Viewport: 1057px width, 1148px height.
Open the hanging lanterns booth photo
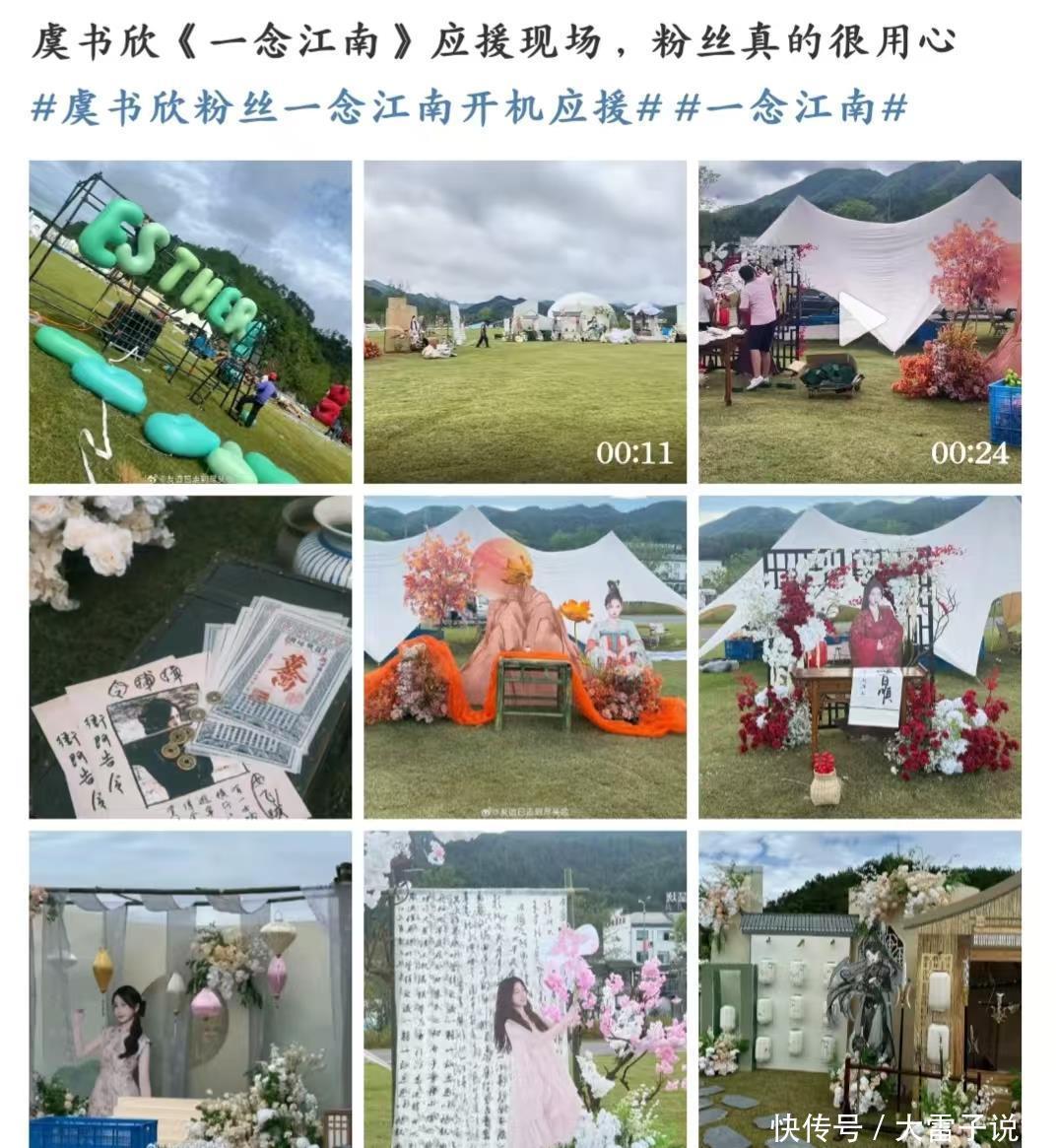(190, 988)
